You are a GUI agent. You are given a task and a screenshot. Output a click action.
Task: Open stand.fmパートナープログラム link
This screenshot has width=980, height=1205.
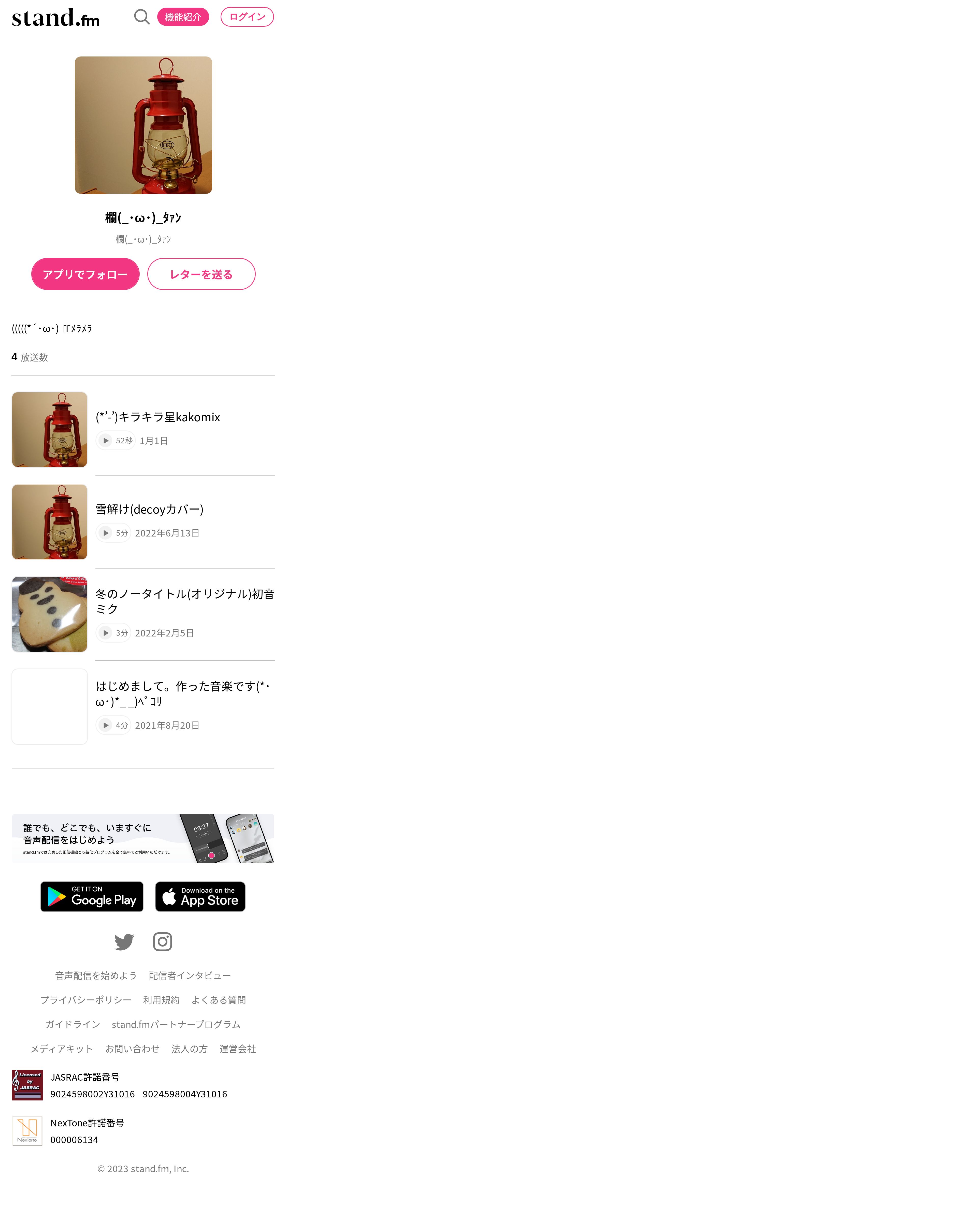pos(176,1024)
